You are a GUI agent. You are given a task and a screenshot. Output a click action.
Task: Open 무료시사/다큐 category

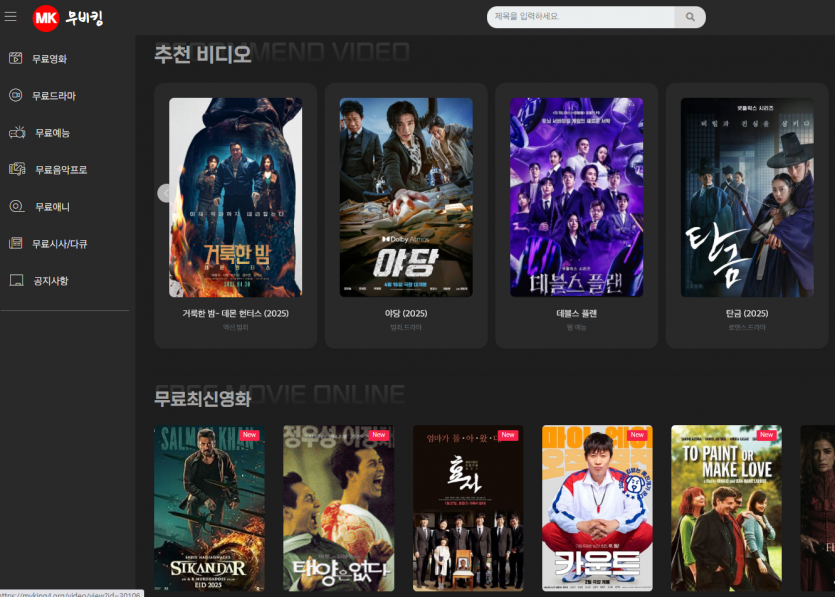click(x=59, y=244)
